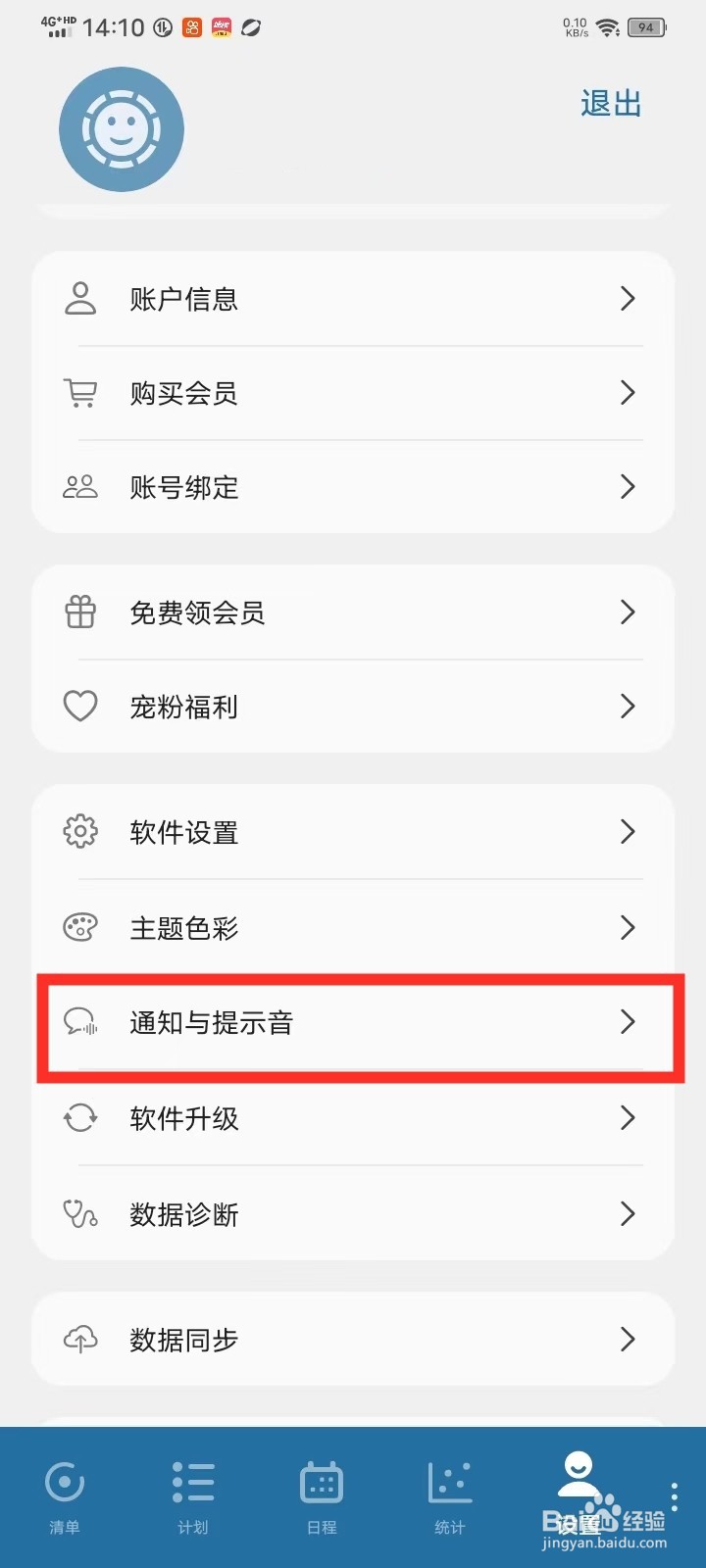Select the 主题色彩 palette icon

coord(79,927)
